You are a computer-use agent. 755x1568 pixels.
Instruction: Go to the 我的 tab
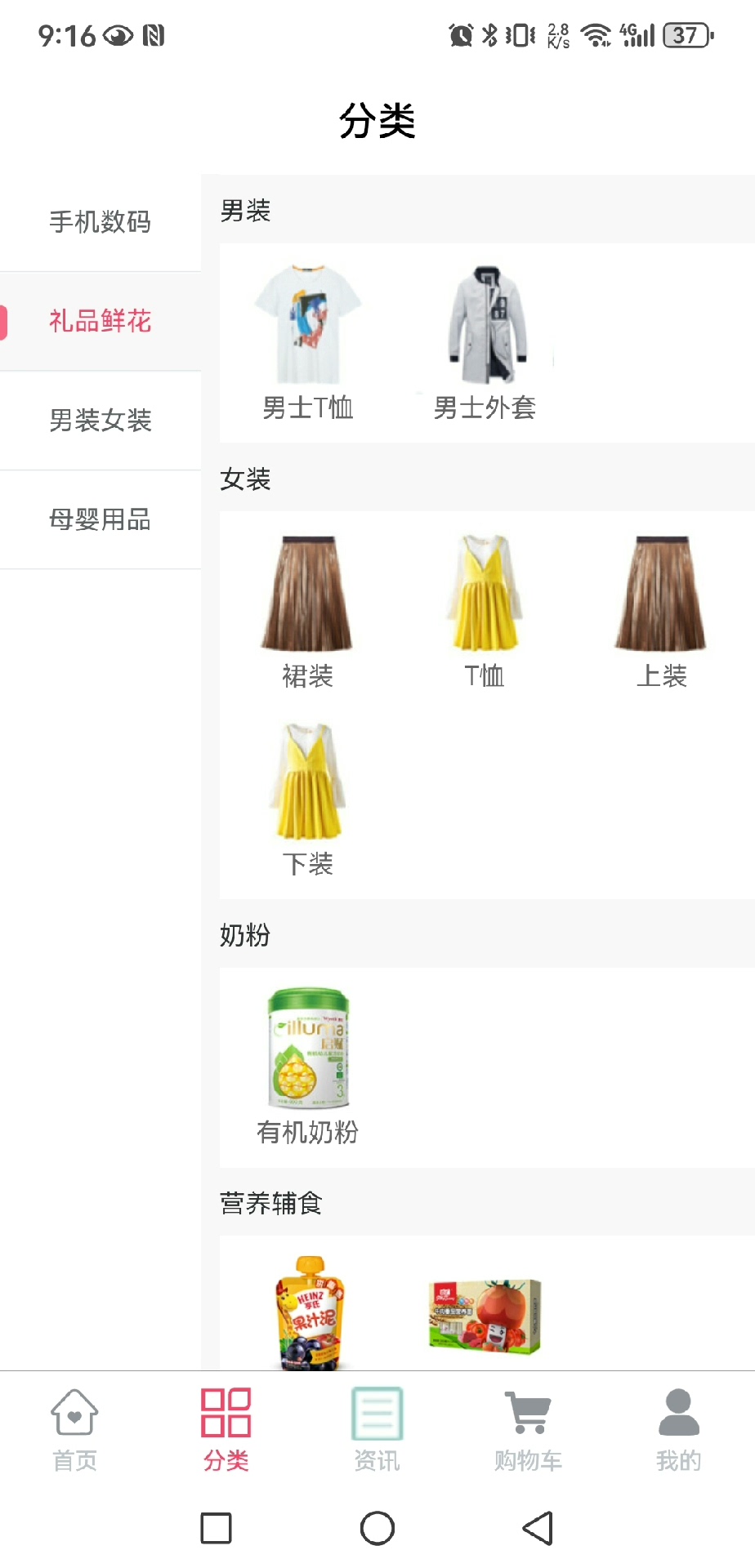point(678,1430)
